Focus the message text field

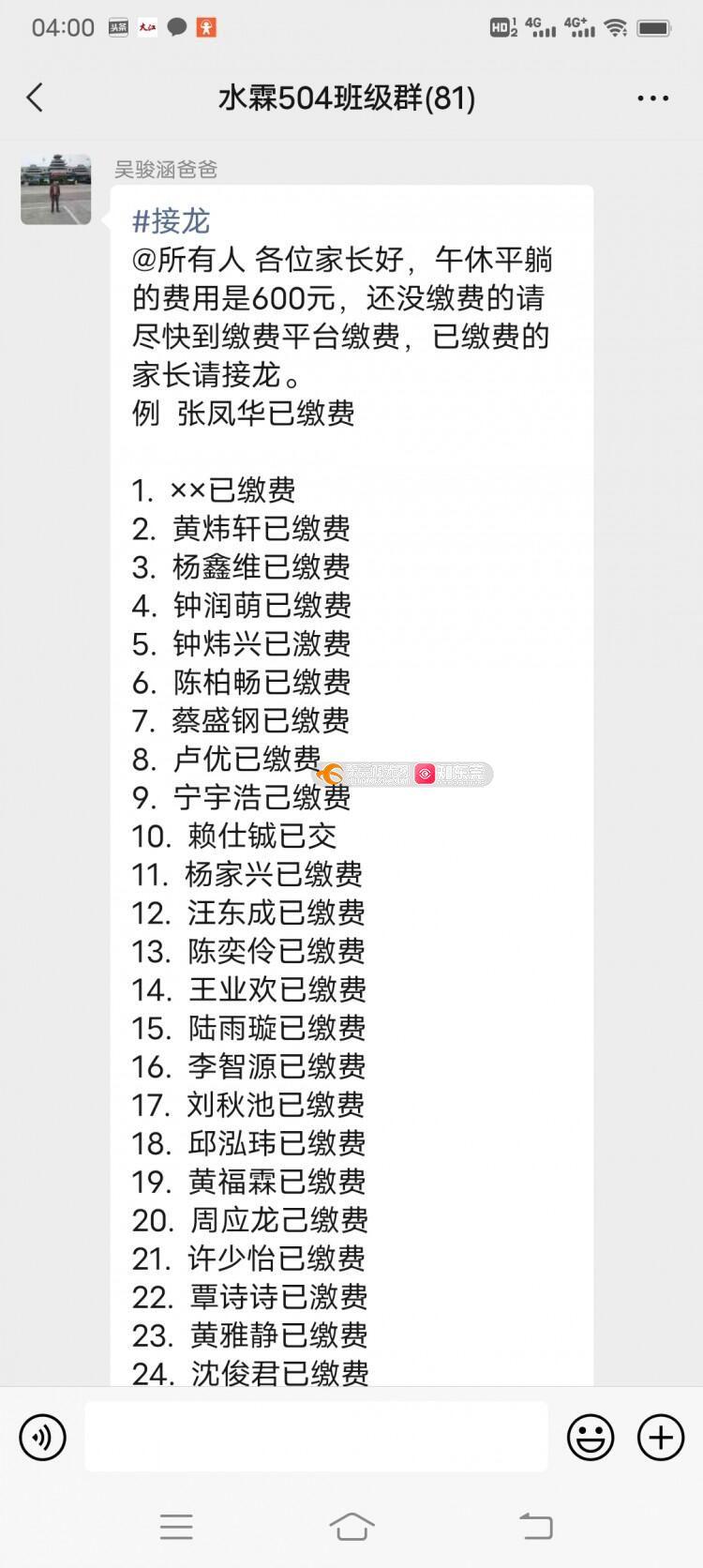pyautogui.click(x=316, y=1437)
